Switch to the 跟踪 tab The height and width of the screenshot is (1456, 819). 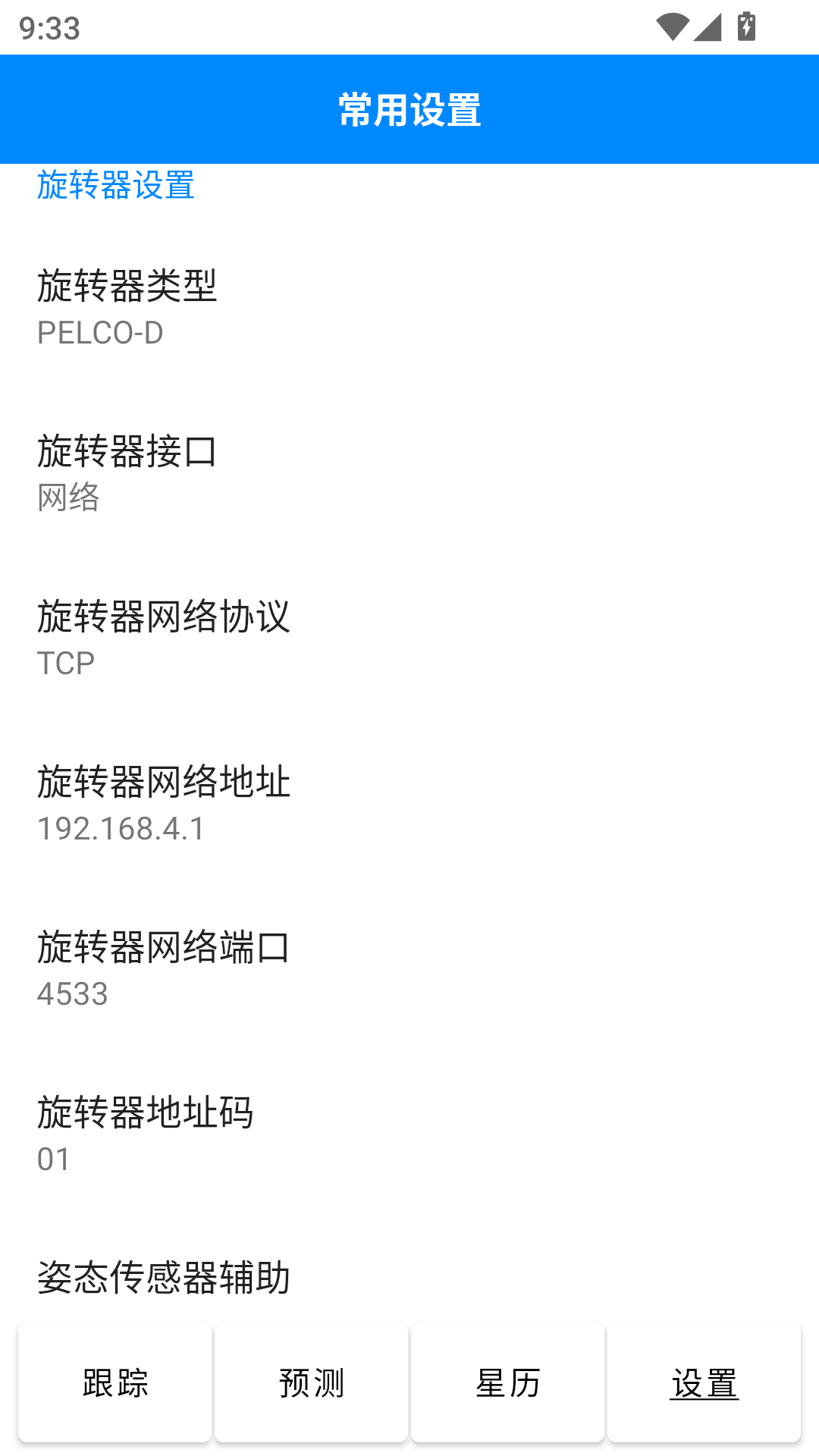click(x=115, y=1382)
